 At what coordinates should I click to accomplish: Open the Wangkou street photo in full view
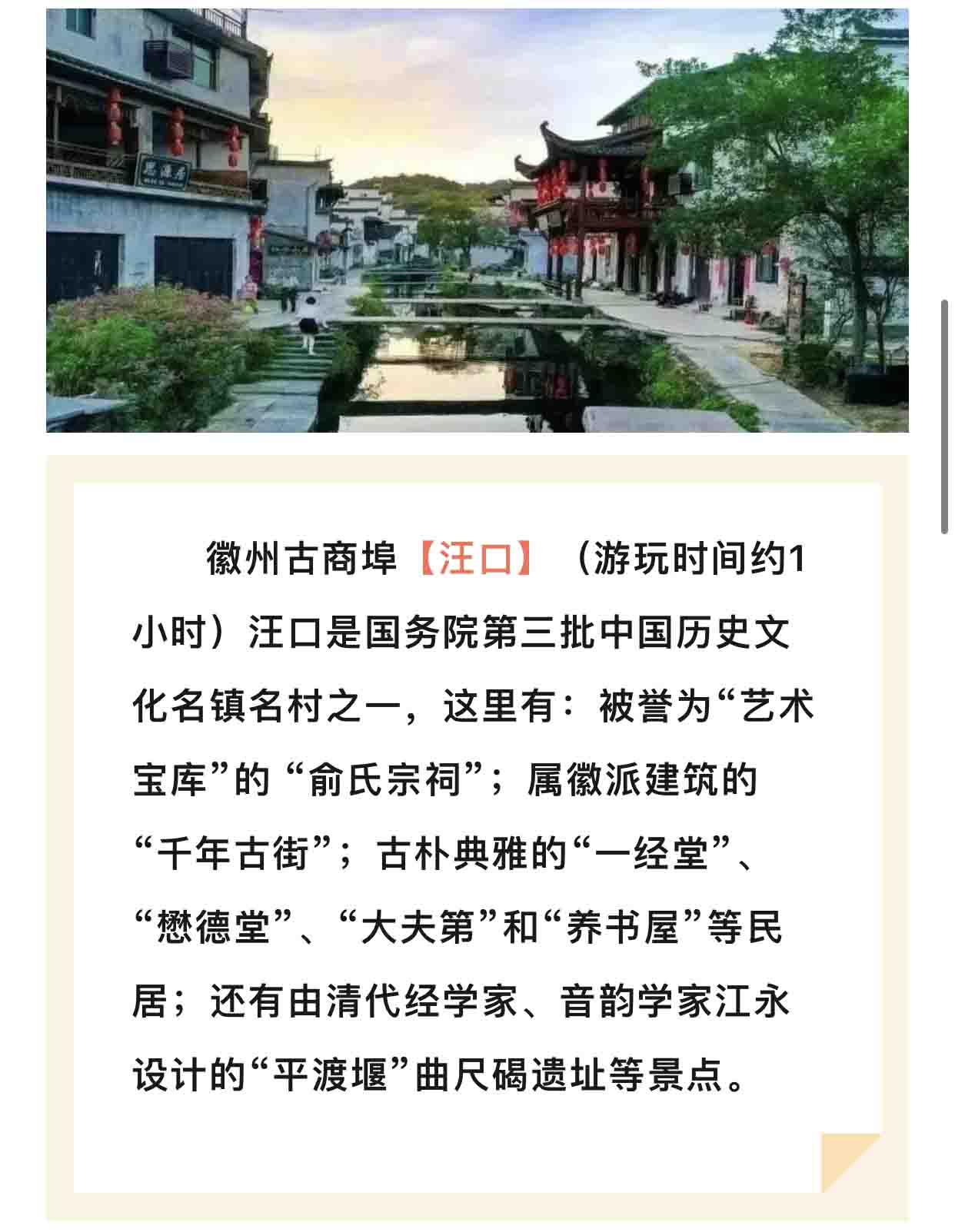[x=477, y=221]
